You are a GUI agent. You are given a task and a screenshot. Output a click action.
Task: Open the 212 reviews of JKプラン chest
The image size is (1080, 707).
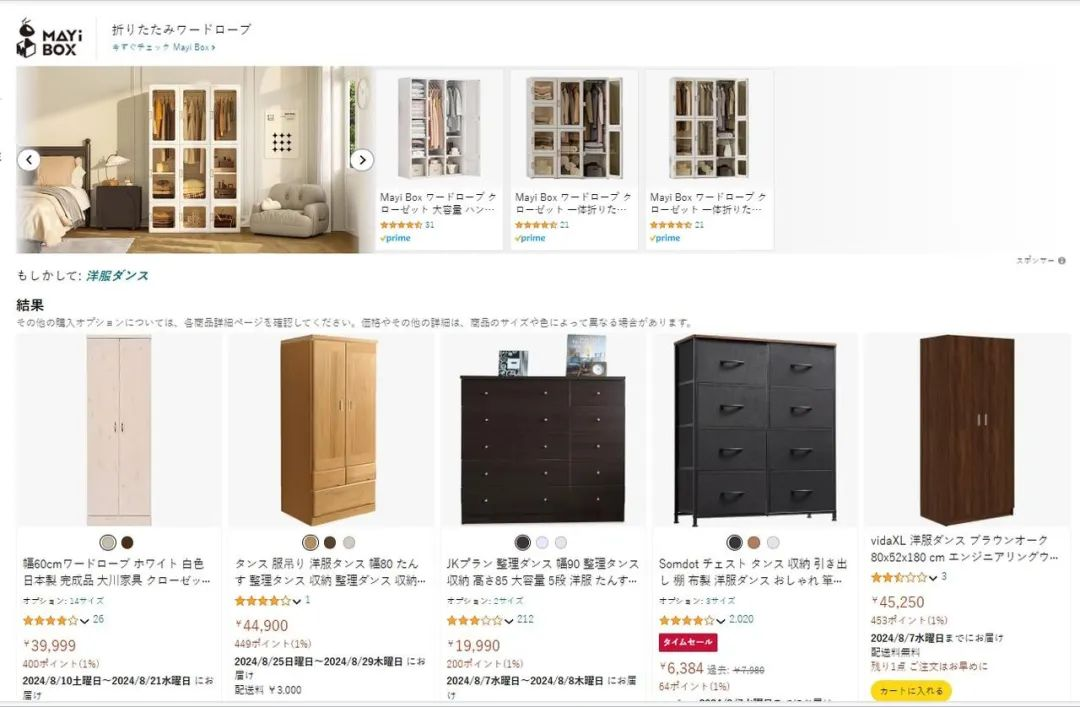(x=525, y=619)
